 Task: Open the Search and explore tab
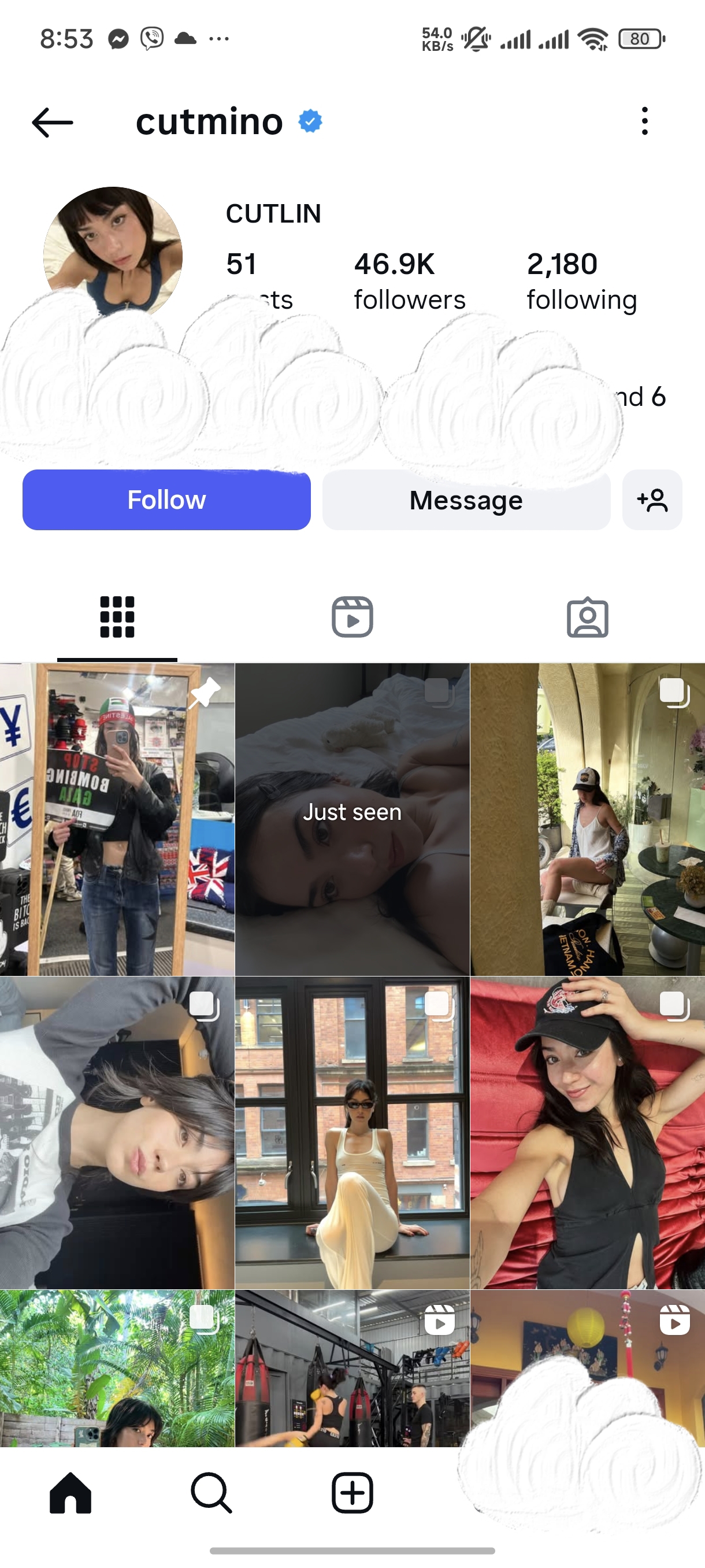click(211, 1492)
